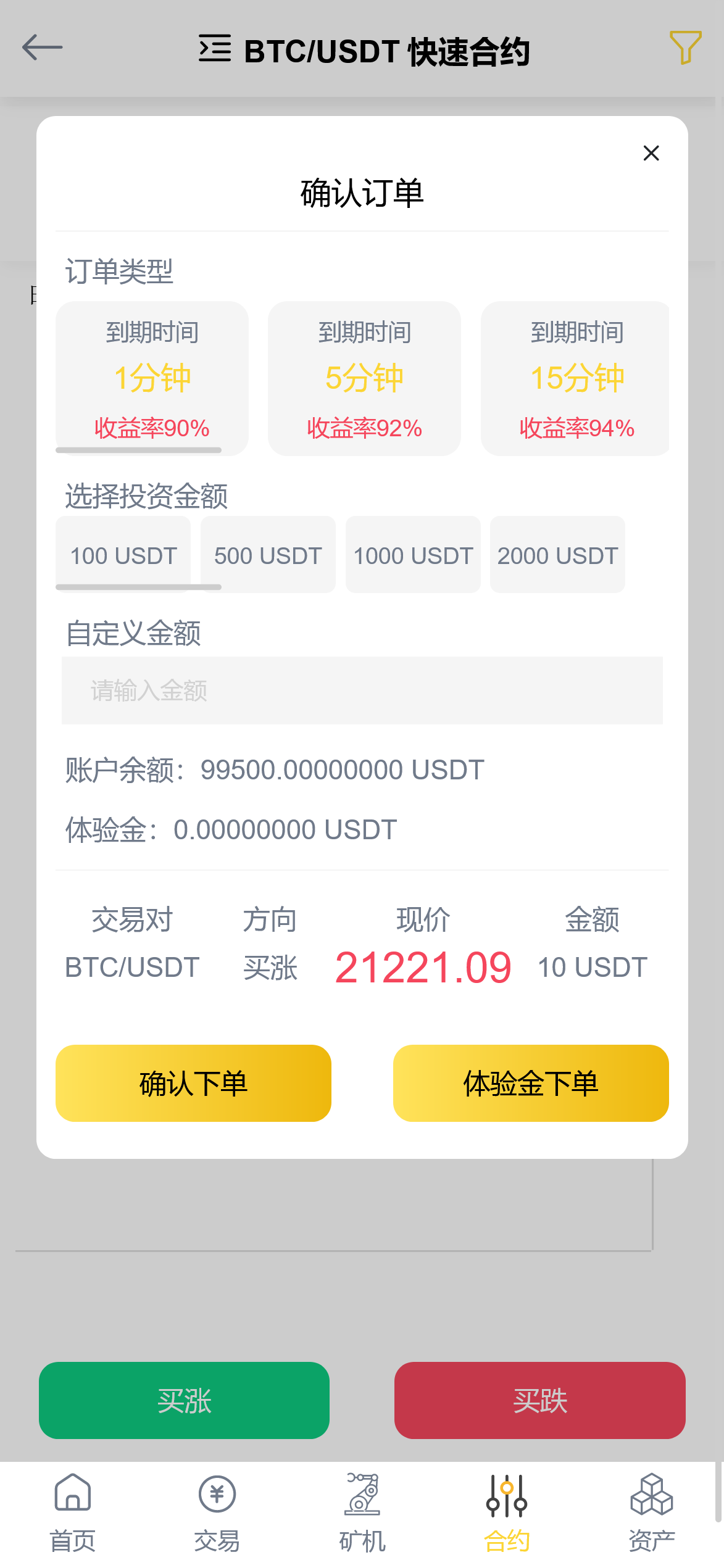This screenshot has width=724, height=1568.
Task: Tap 确认下单 to confirm the order
Action: pyautogui.click(x=193, y=1083)
